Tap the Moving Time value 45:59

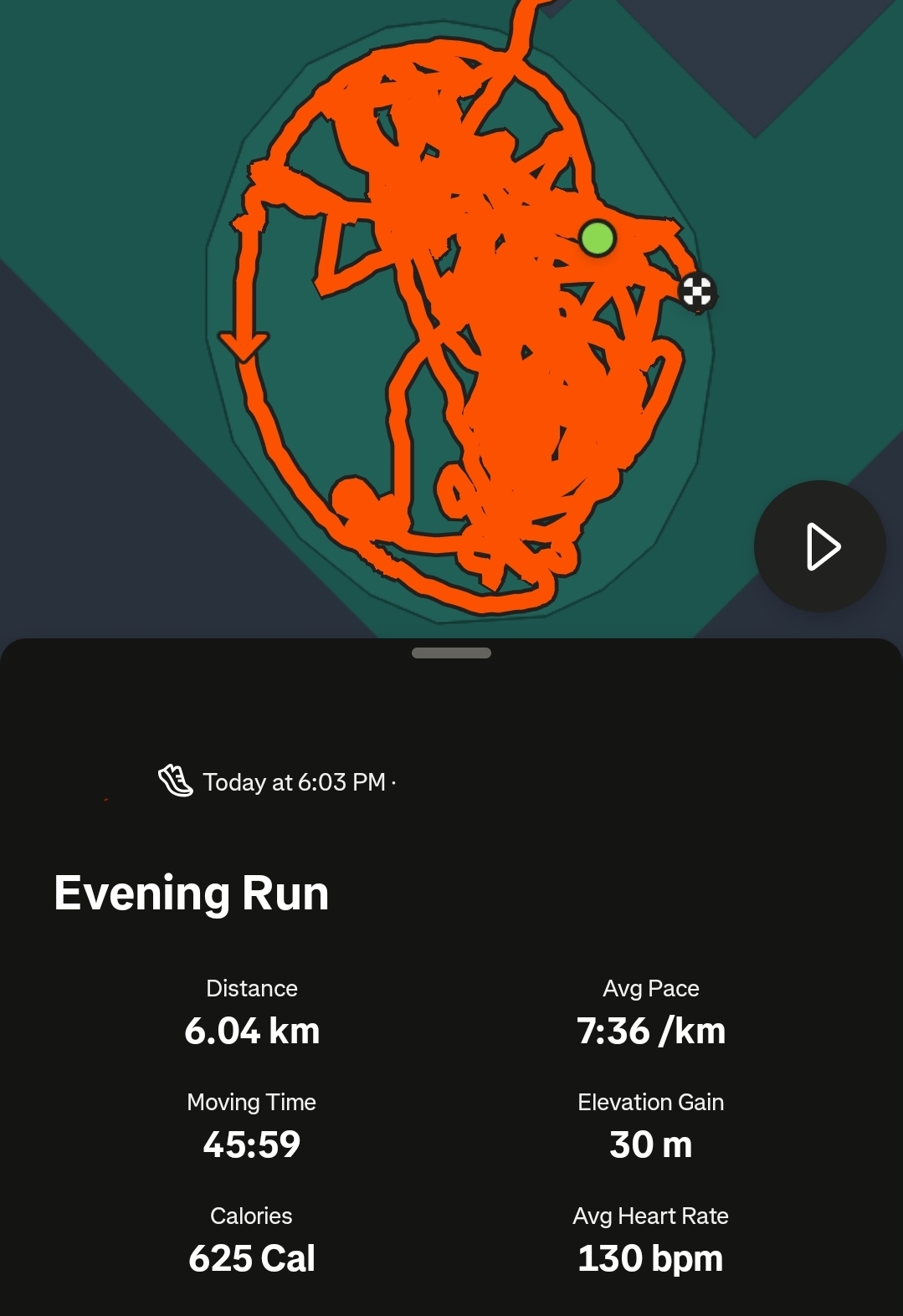[251, 1145]
